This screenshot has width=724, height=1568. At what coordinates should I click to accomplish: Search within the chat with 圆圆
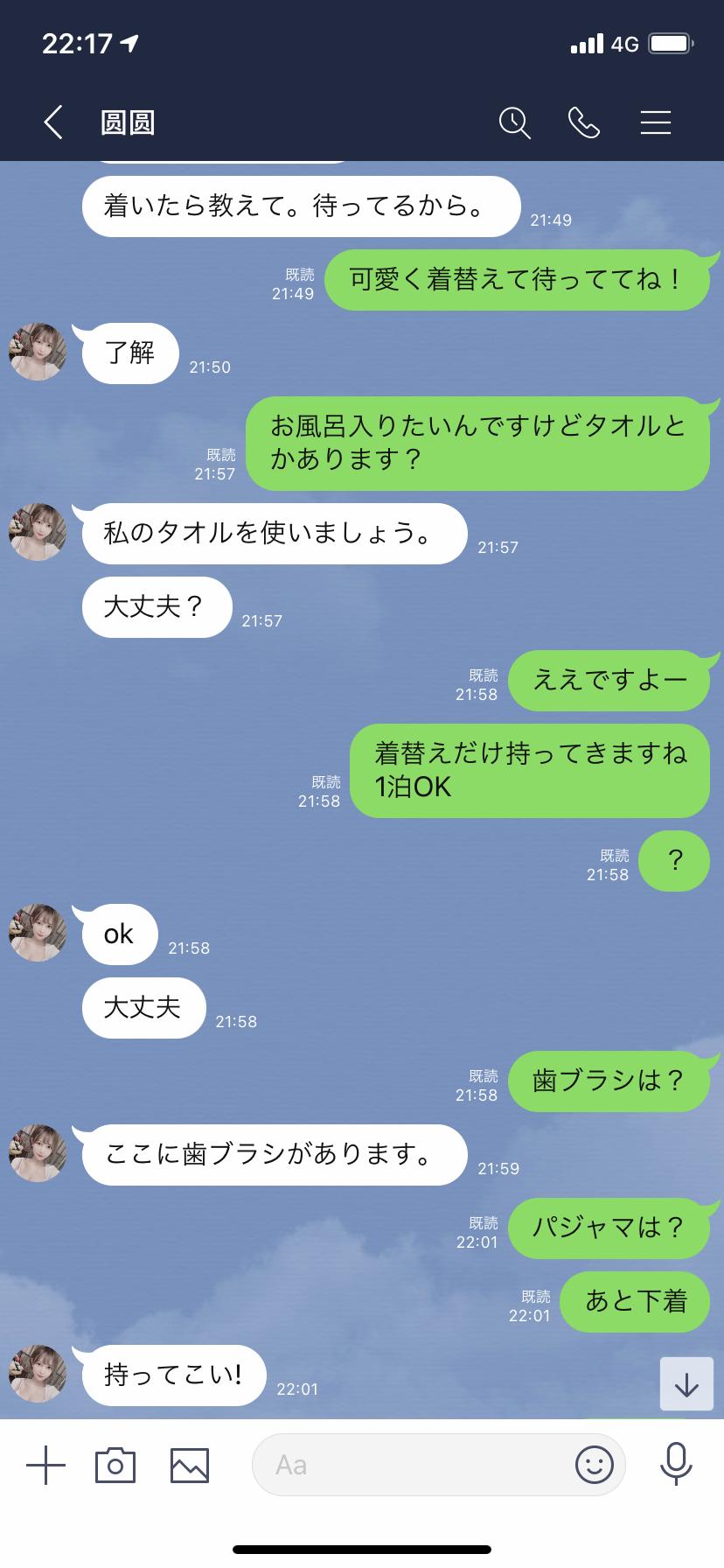(514, 122)
